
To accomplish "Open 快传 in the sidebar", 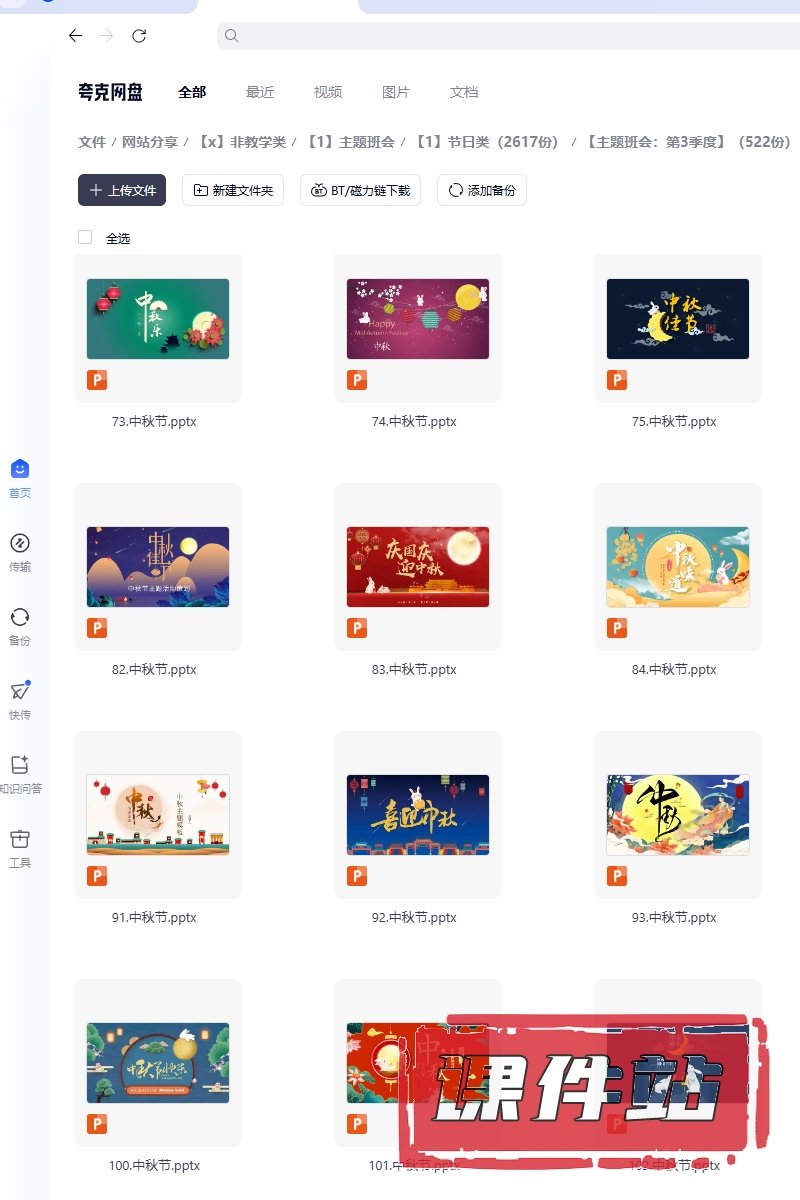I will 20,699.
